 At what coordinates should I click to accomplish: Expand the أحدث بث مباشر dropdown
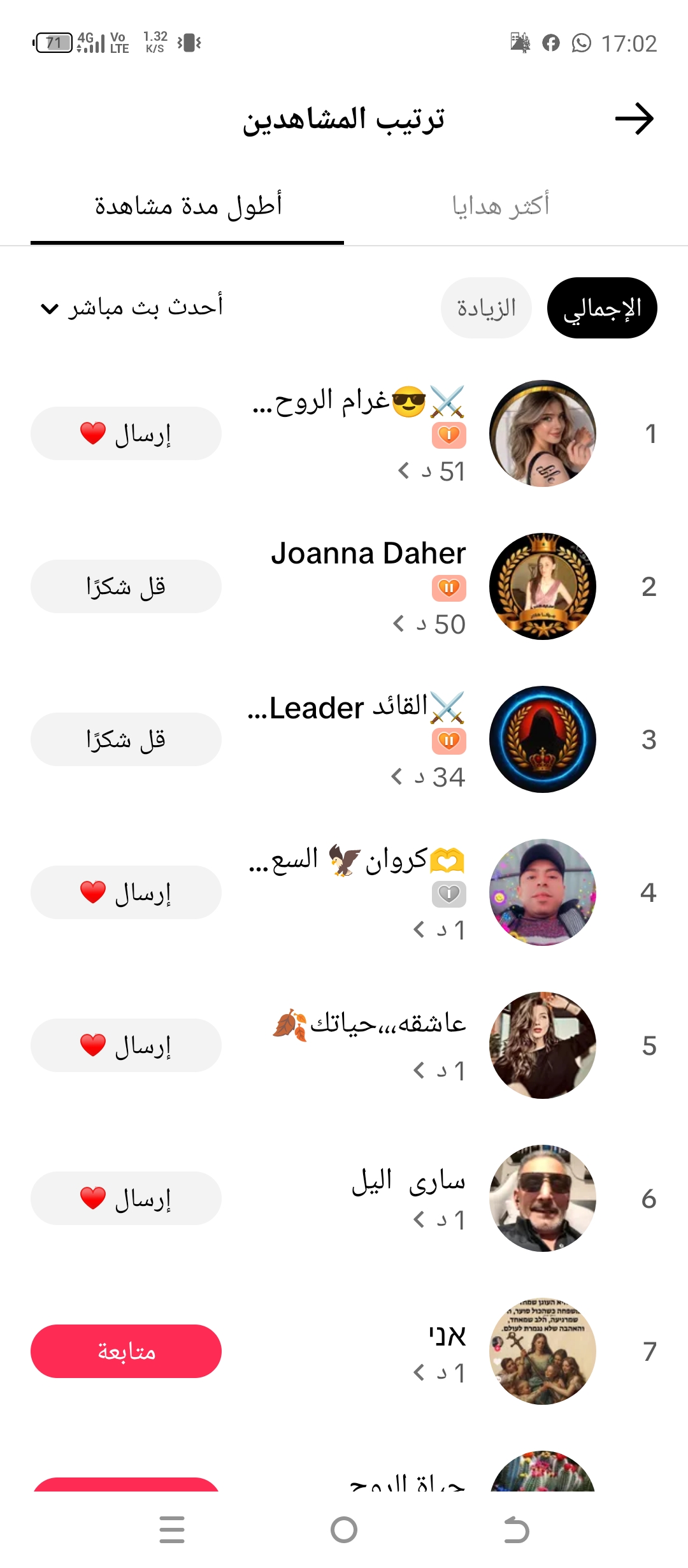(x=132, y=308)
